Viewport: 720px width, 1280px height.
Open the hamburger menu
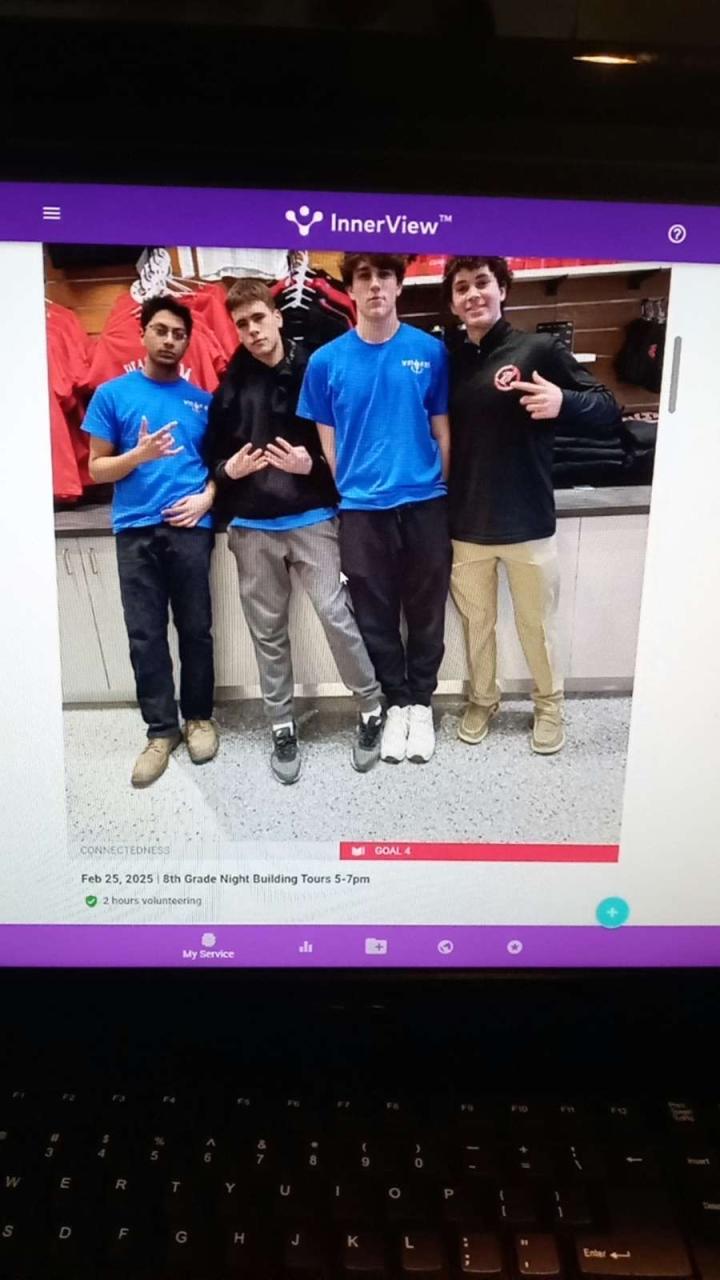coord(52,213)
